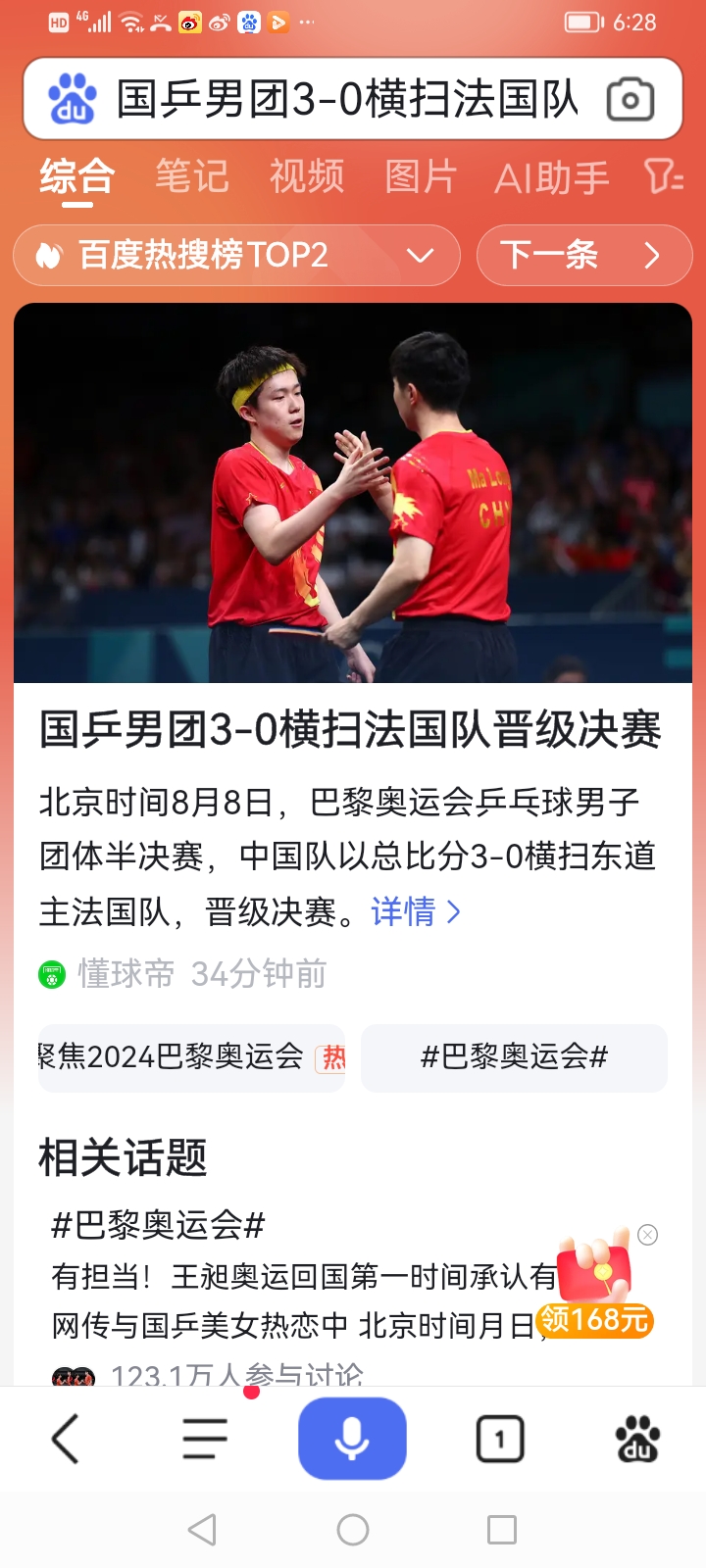
Task: Open the tabs manager showing one tab
Action: tap(499, 1437)
